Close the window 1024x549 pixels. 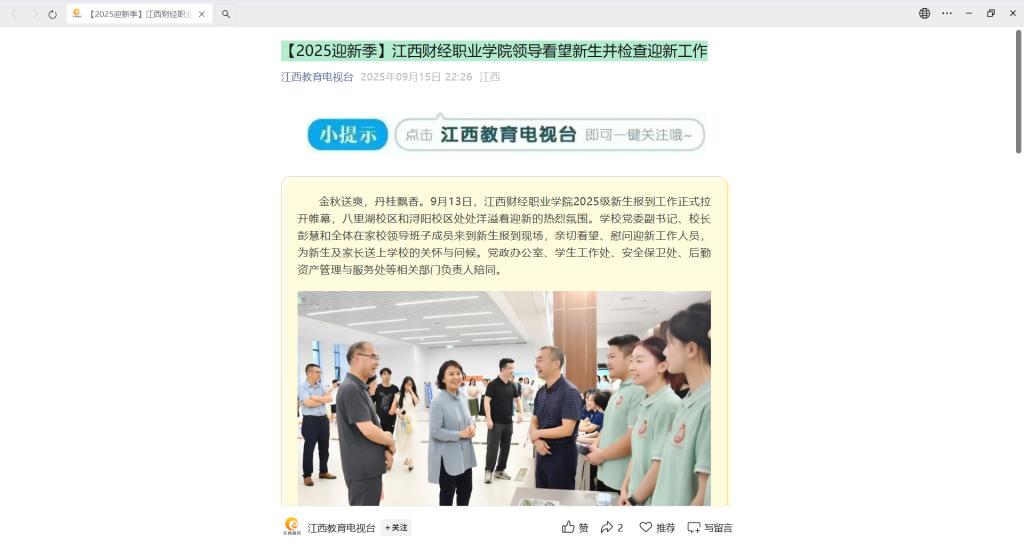click(x=1012, y=13)
